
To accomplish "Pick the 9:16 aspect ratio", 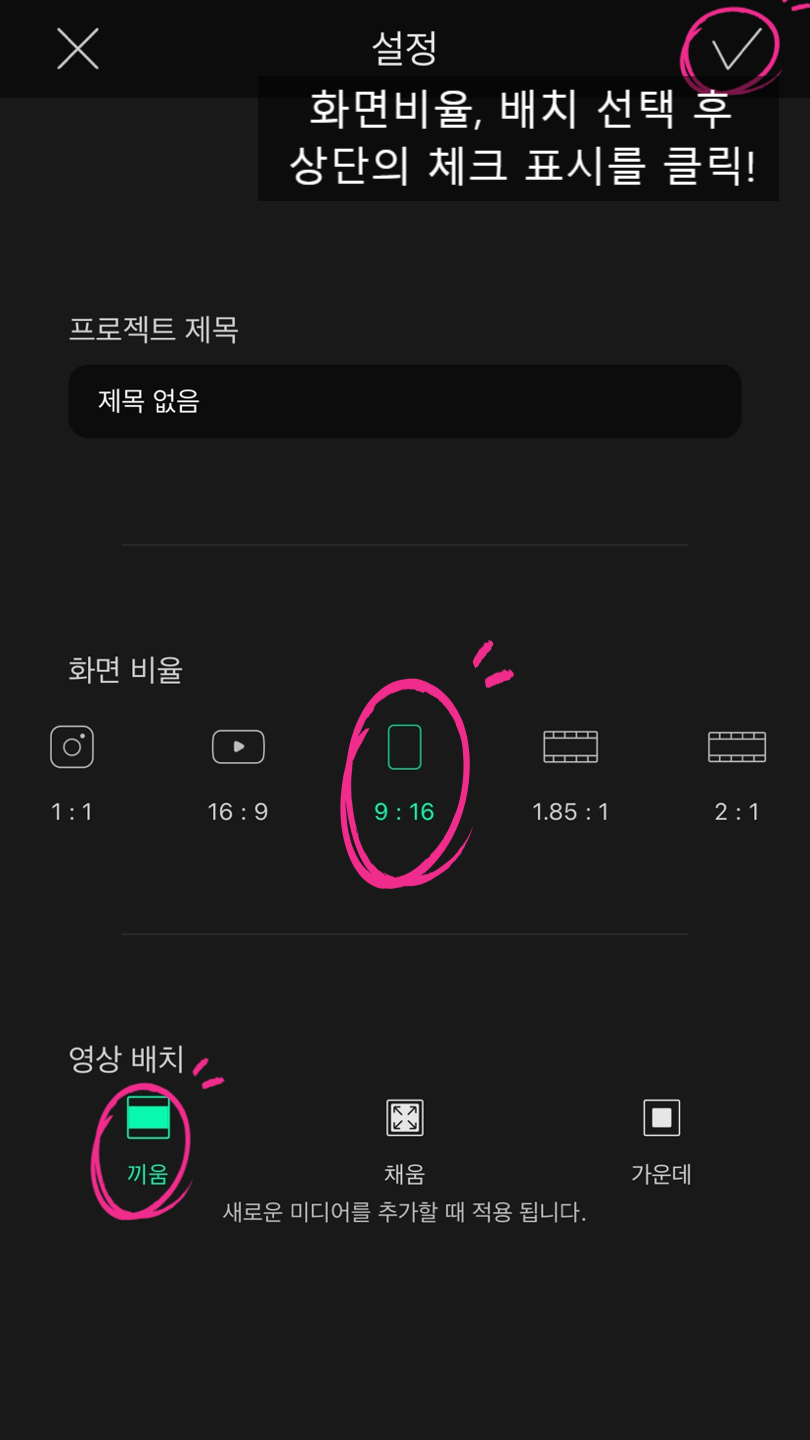I will click(404, 774).
